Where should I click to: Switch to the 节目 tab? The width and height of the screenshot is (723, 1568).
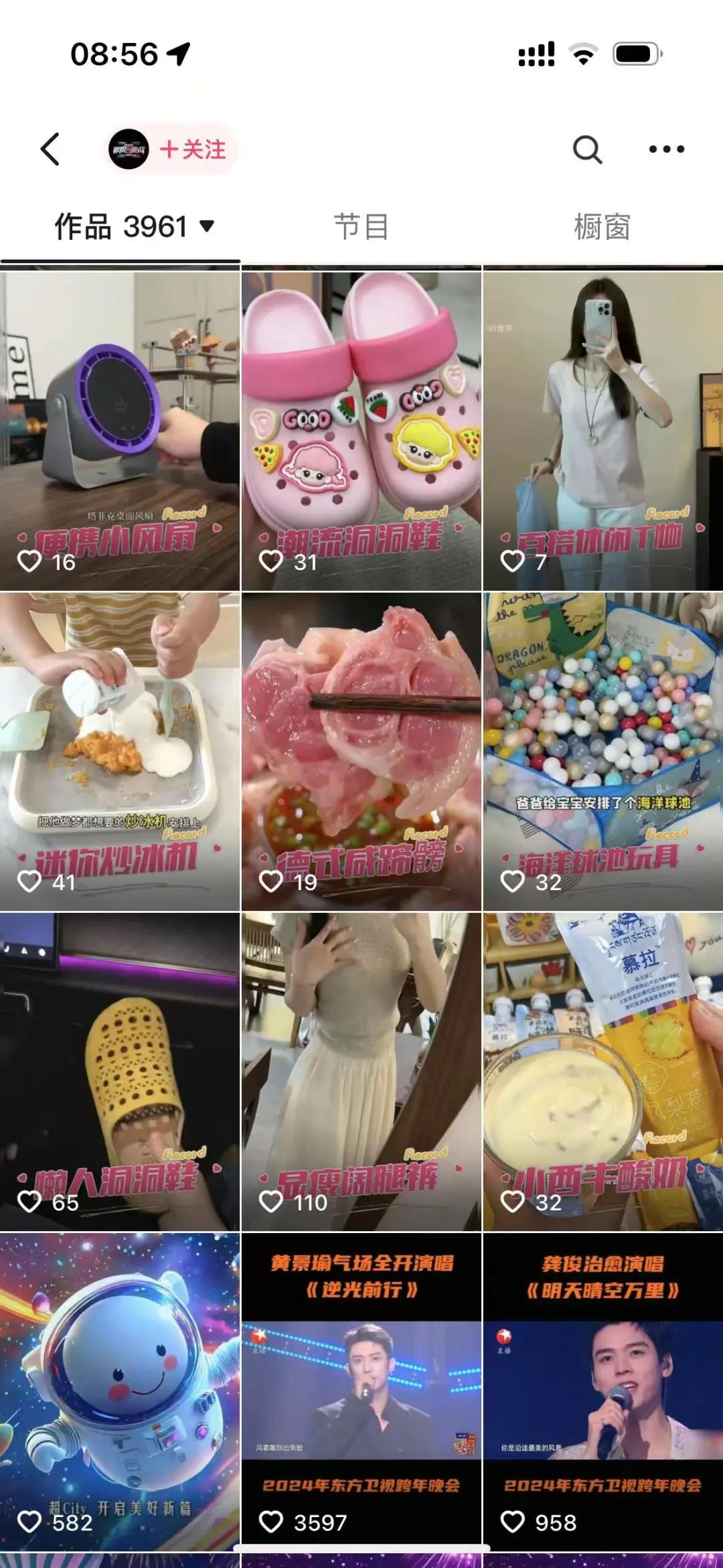pyautogui.click(x=361, y=227)
